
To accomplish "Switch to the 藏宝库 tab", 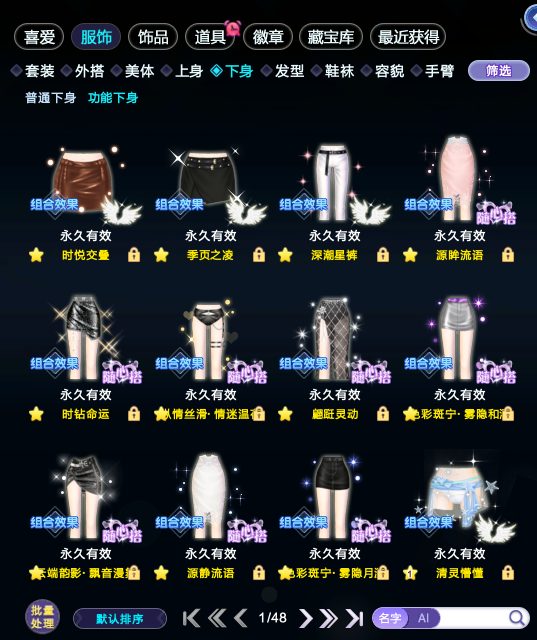I will coord(331,37).
